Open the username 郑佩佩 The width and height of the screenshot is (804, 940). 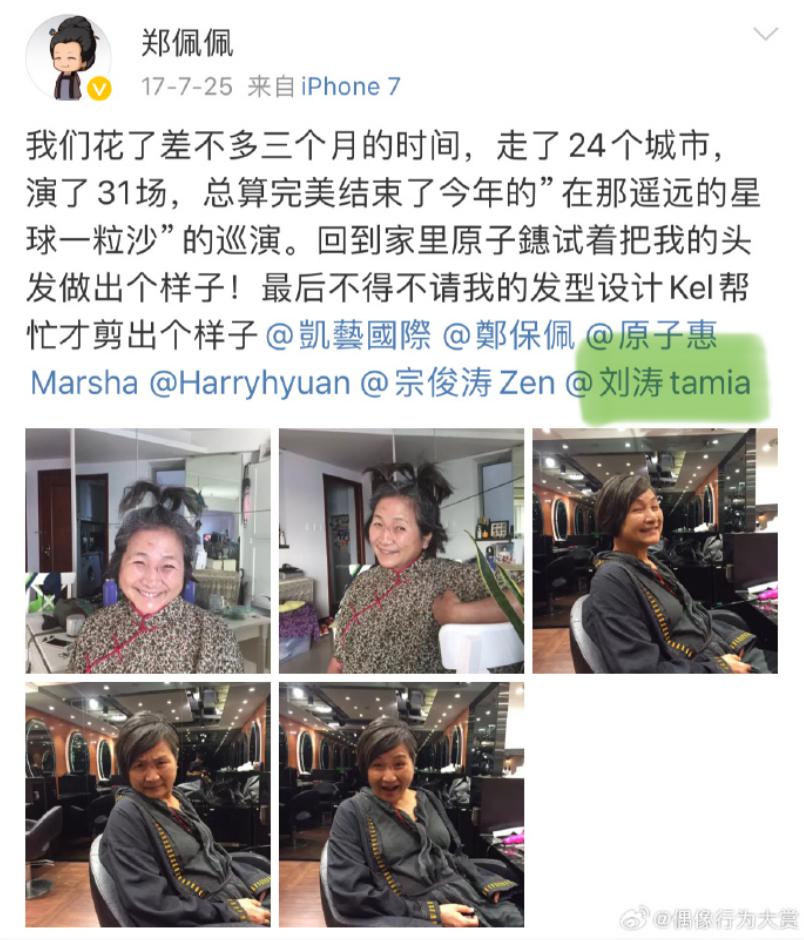[187, 41]
